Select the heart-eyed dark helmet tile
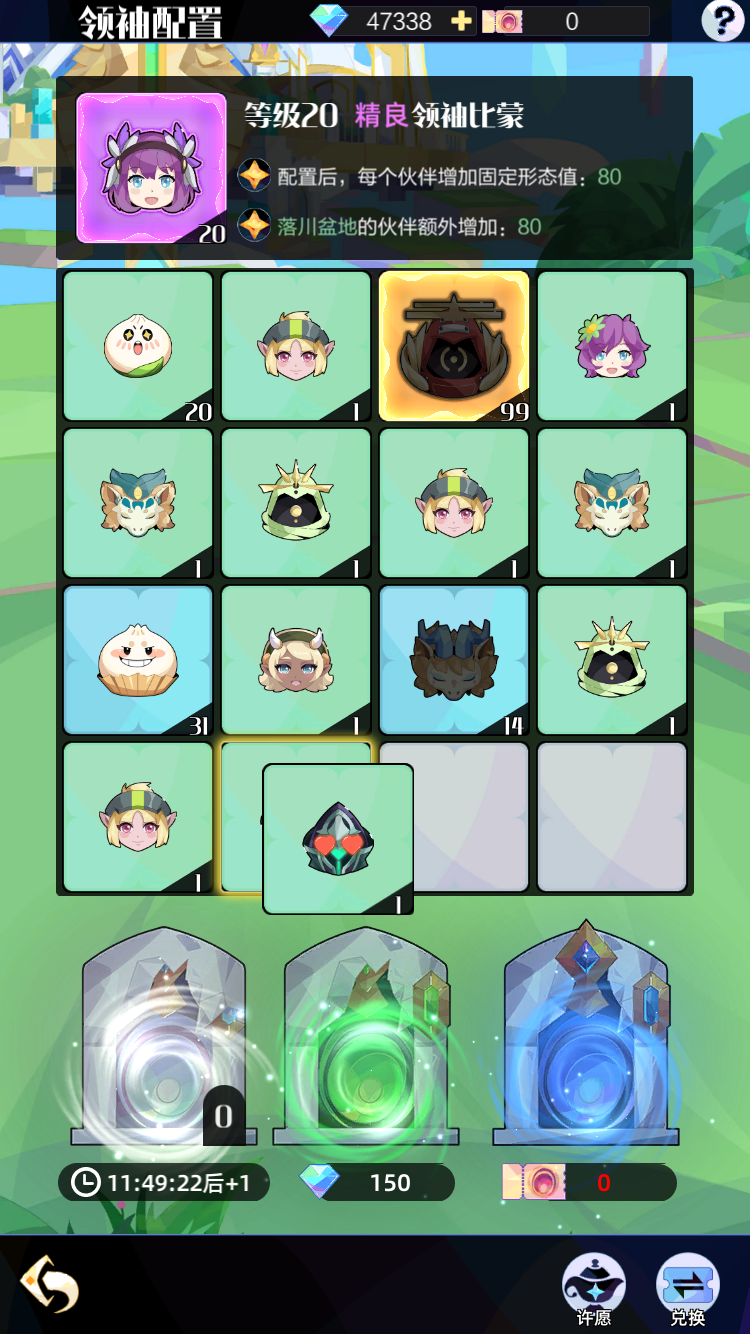 pos(338,839)
